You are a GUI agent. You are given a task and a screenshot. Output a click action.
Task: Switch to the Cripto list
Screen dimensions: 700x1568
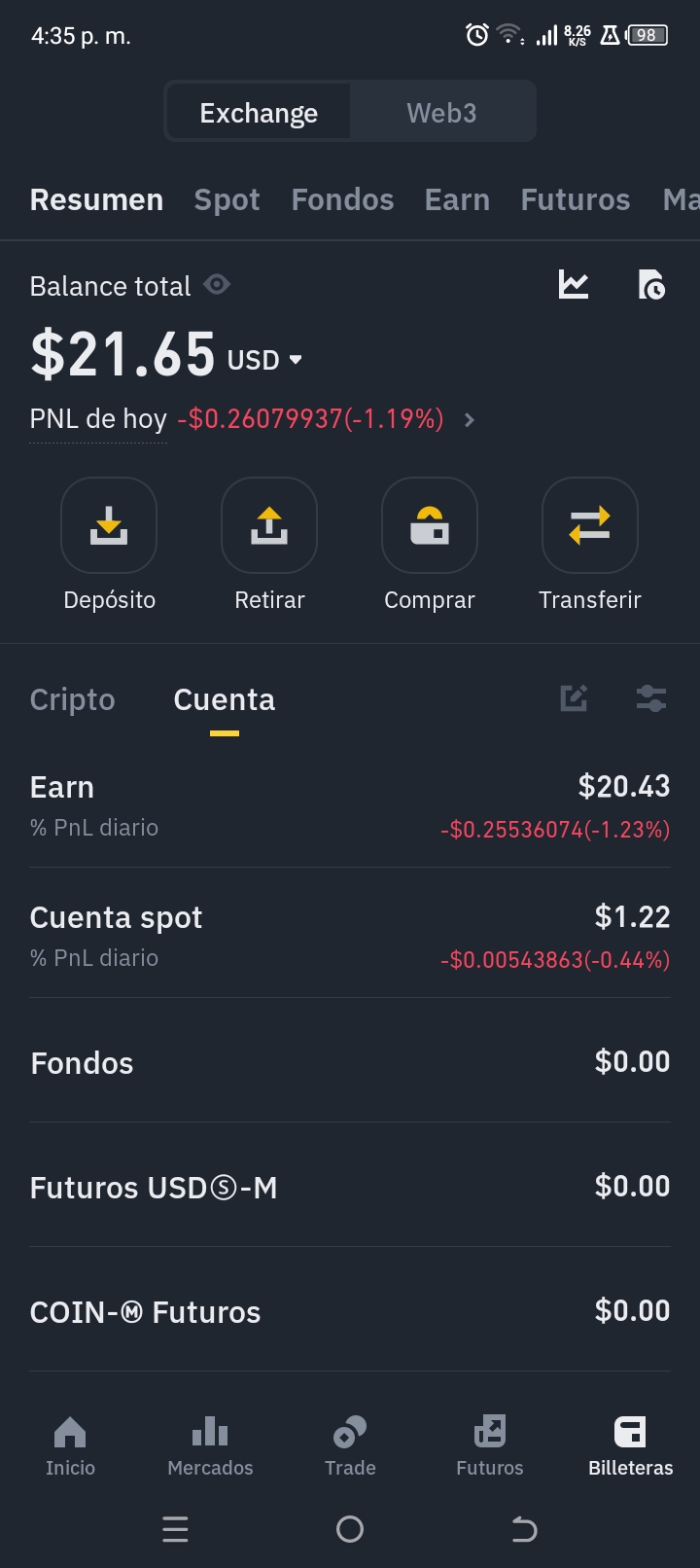(x=73, y=699)
